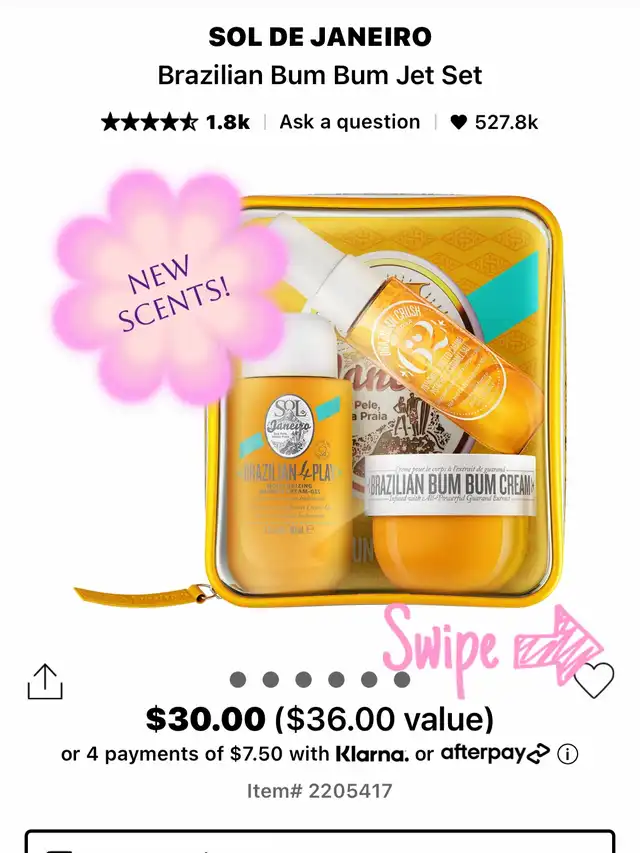Add Brazilian Bum Bum Jet Set to Loves
The height and width of the screenshot is (853, 640).
[x=594, y=681]
